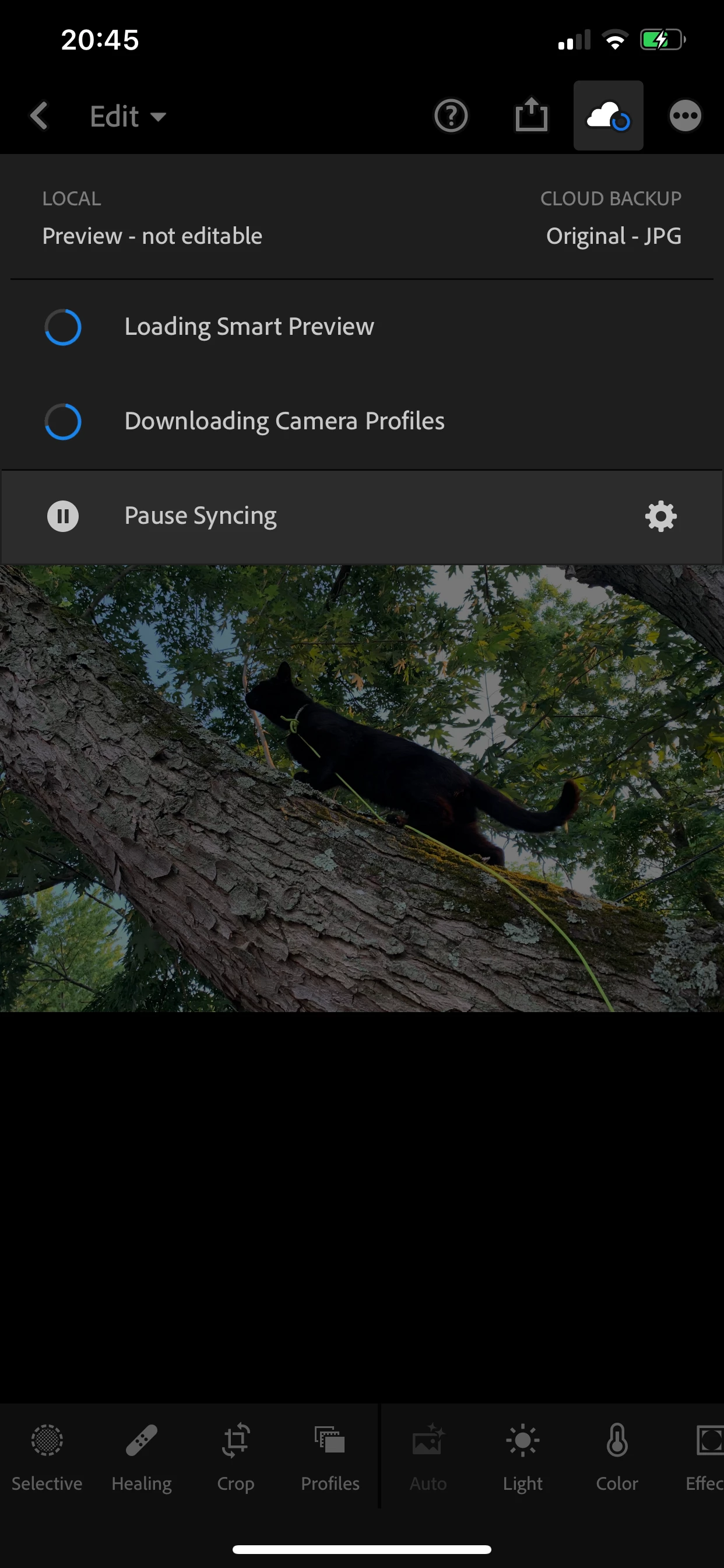Open the Light adjustments panel

(523, 1456)
